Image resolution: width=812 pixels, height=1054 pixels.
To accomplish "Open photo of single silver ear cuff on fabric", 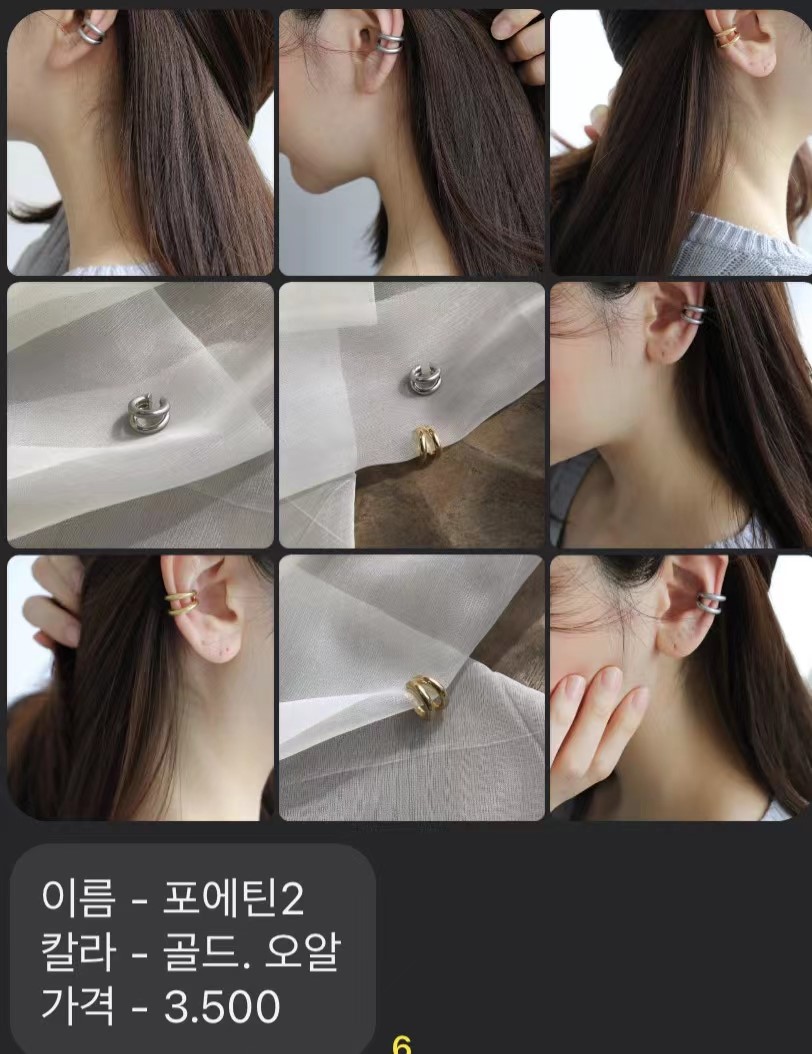I will tap(140, 415).
